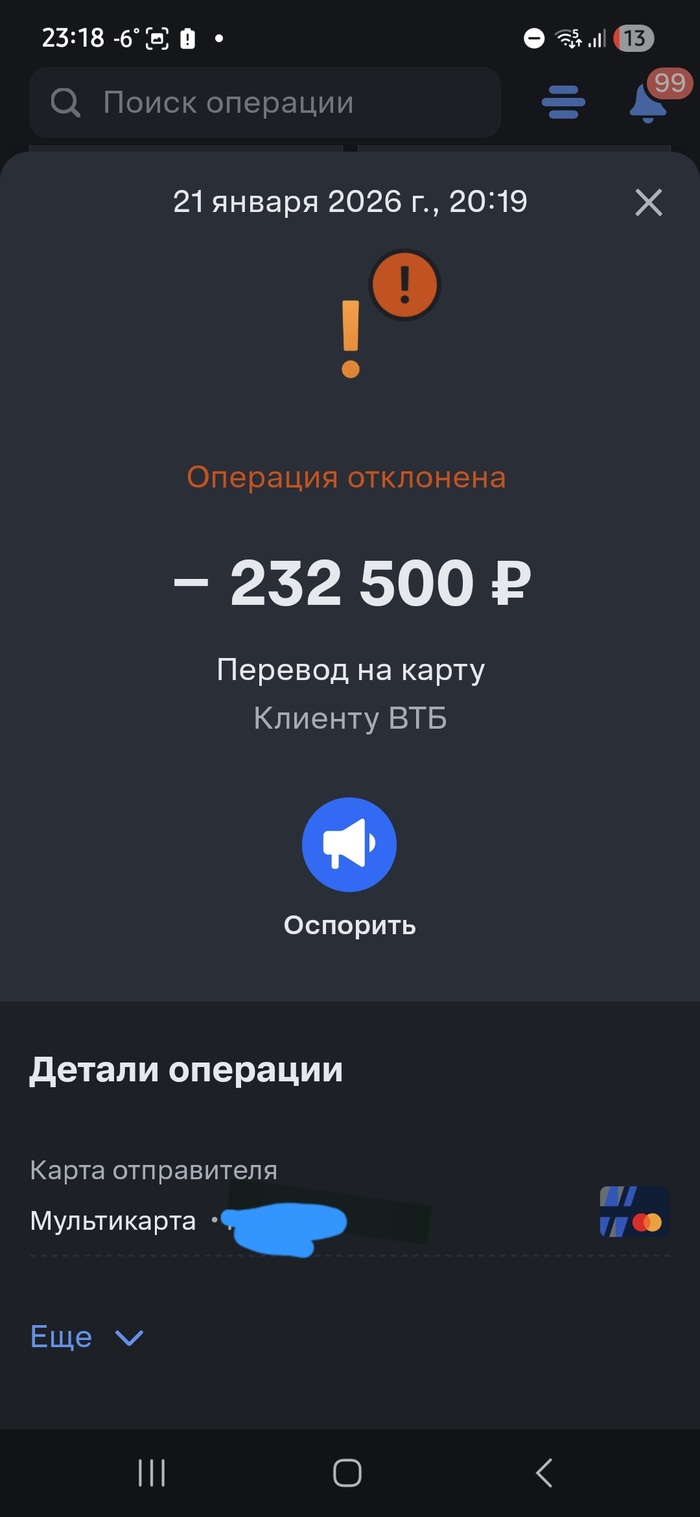The height and width of the screenshot is (1517, 700).
Task: Open the notifications bell
Action: click(x=648, y=102)
